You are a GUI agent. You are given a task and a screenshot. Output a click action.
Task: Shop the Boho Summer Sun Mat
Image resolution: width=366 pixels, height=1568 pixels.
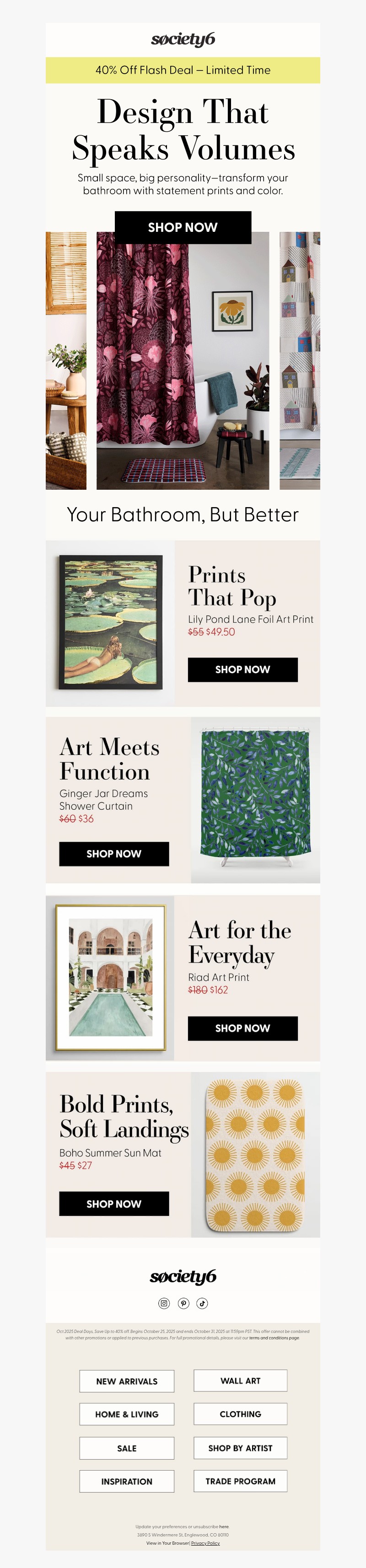pos(114,1204)
